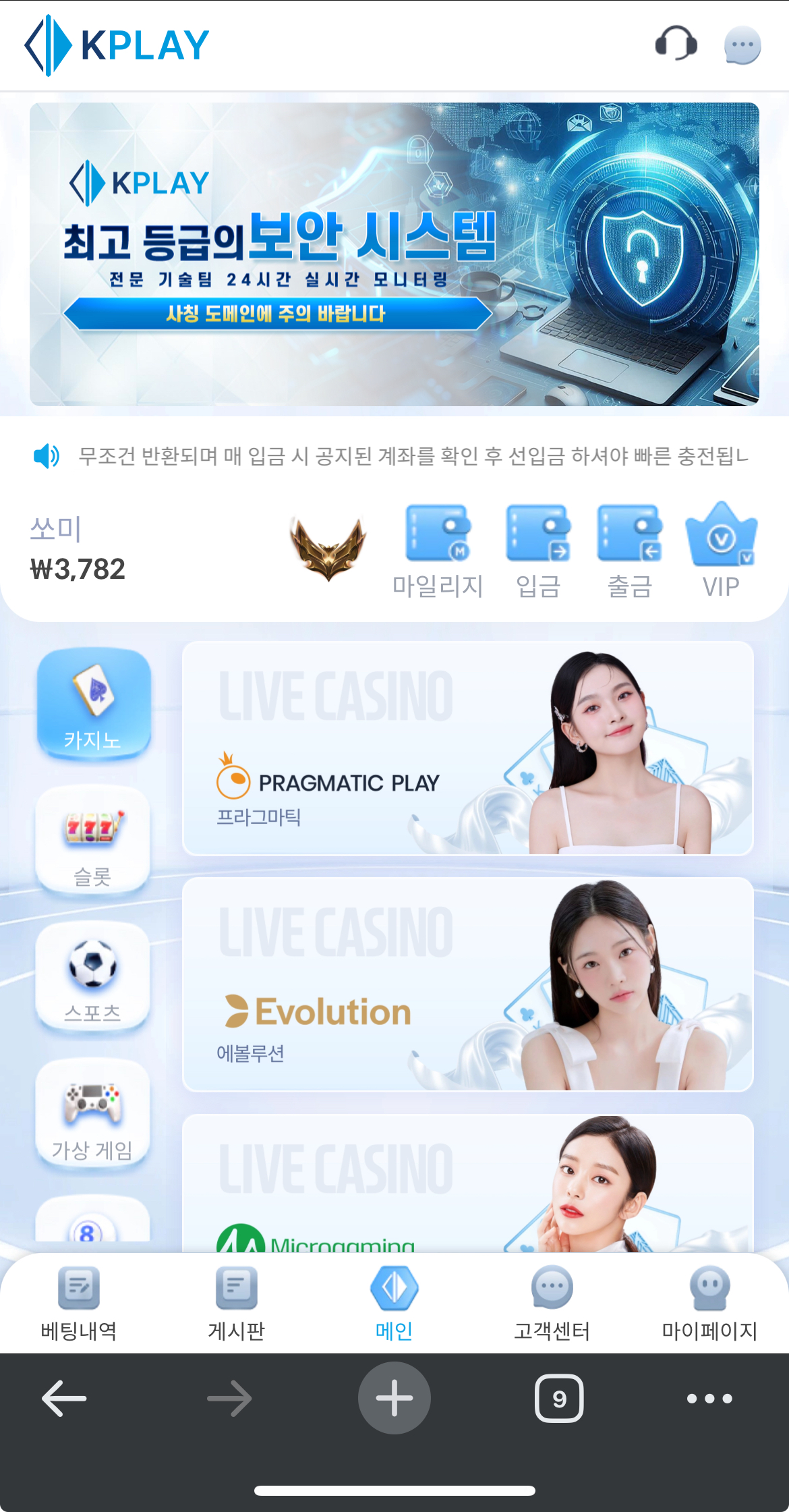This screenshot has height=1512, width=789.
Task: Open the Evolution live casino card
Action: (467, 984)
